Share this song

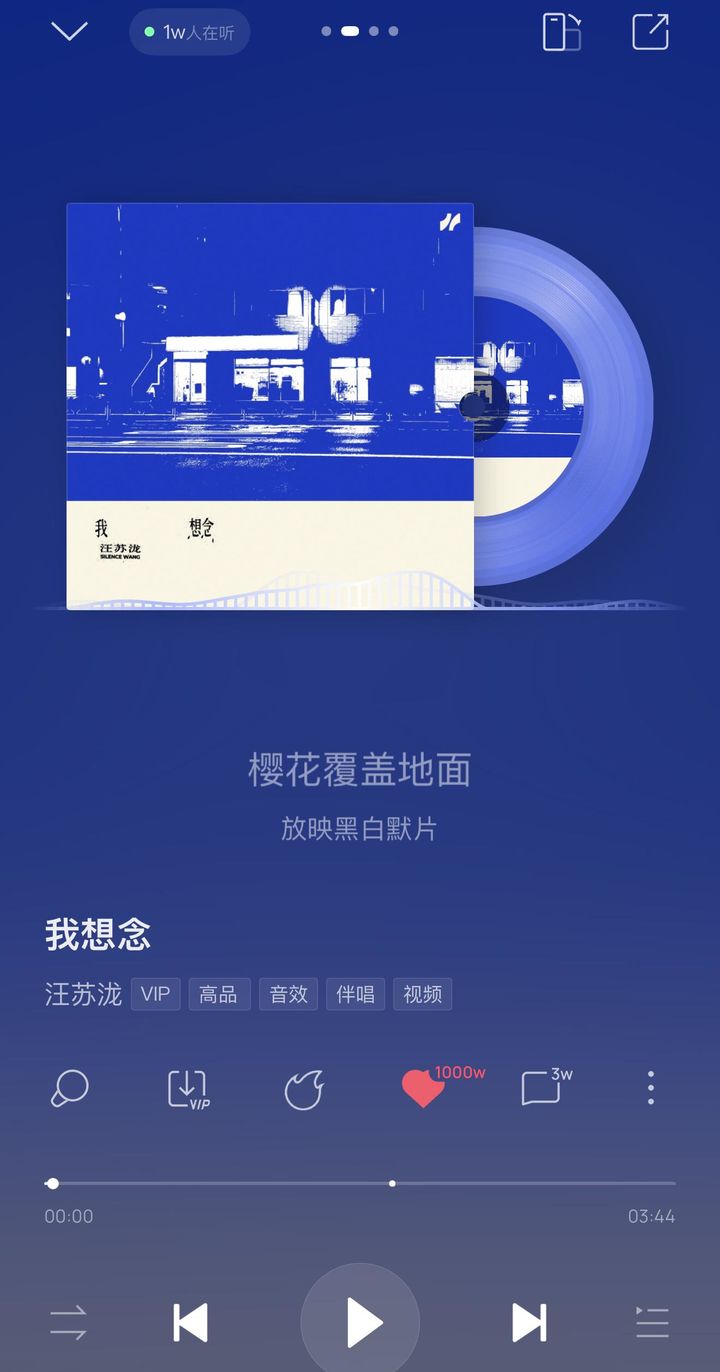point(651,31)
